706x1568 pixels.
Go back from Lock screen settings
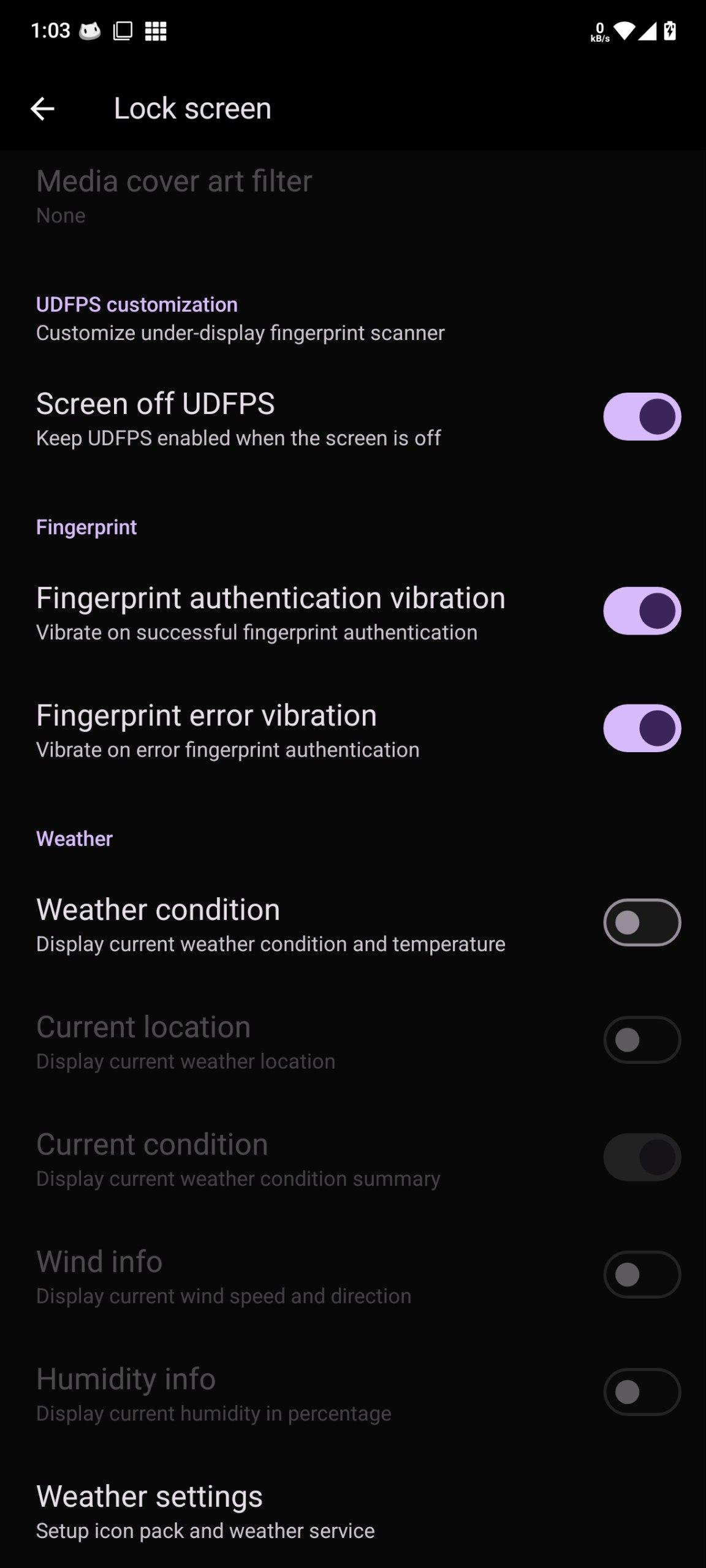(x=42, y=109)
